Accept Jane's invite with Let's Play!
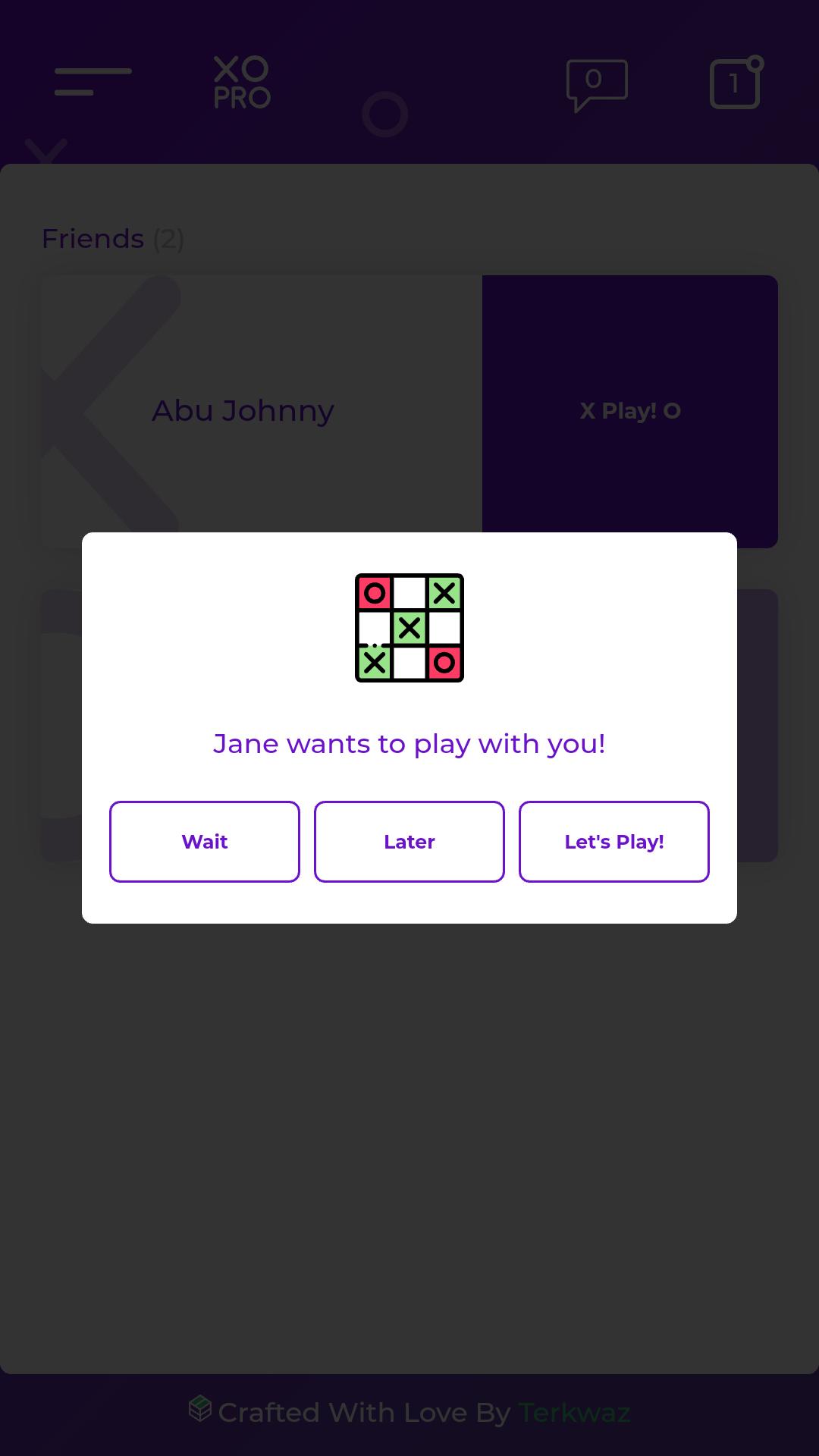Image resolution: width=819 pixels, height=1456 pixels. (613, 842)
